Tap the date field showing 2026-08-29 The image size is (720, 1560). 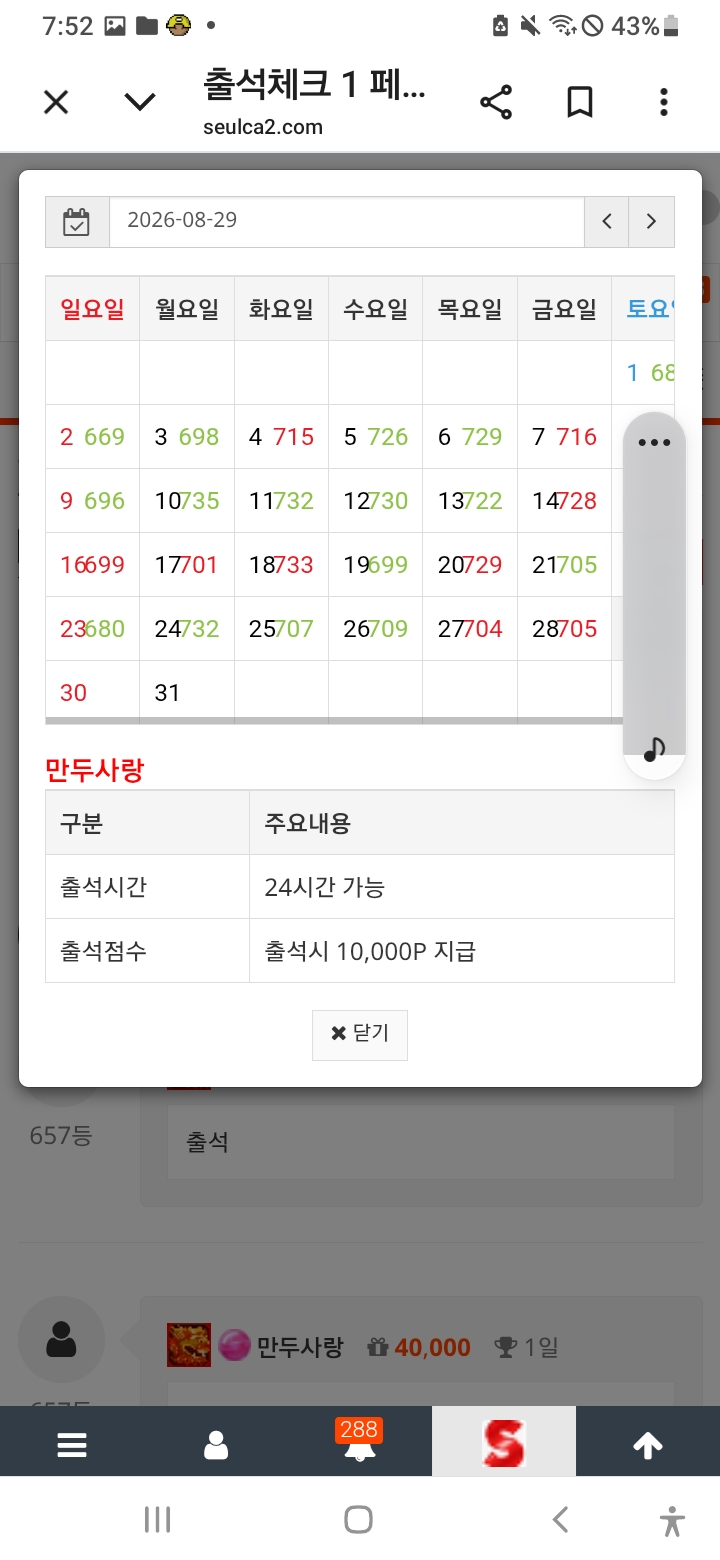346,221
